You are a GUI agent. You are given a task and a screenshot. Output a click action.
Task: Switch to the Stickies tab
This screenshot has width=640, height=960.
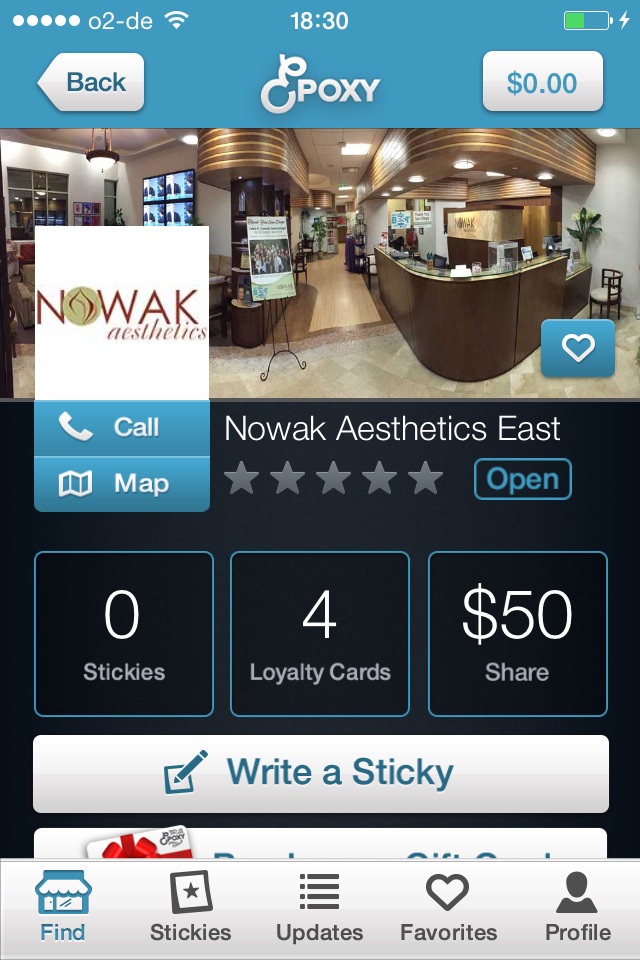[190, 907]
